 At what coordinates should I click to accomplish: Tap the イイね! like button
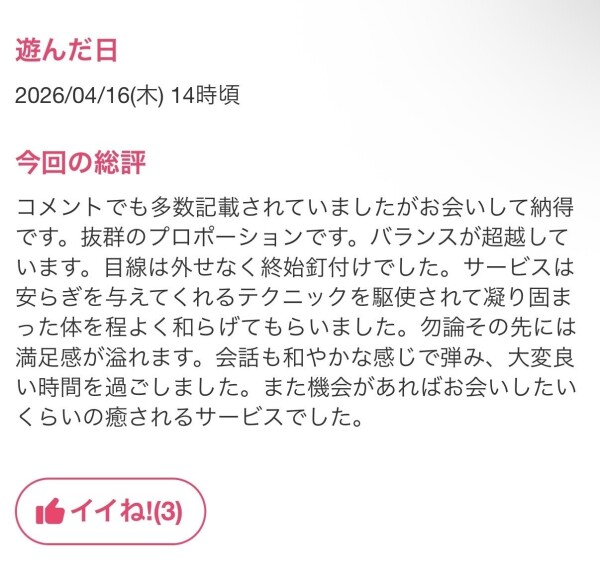pyautogui.click(x=110, y=511)
